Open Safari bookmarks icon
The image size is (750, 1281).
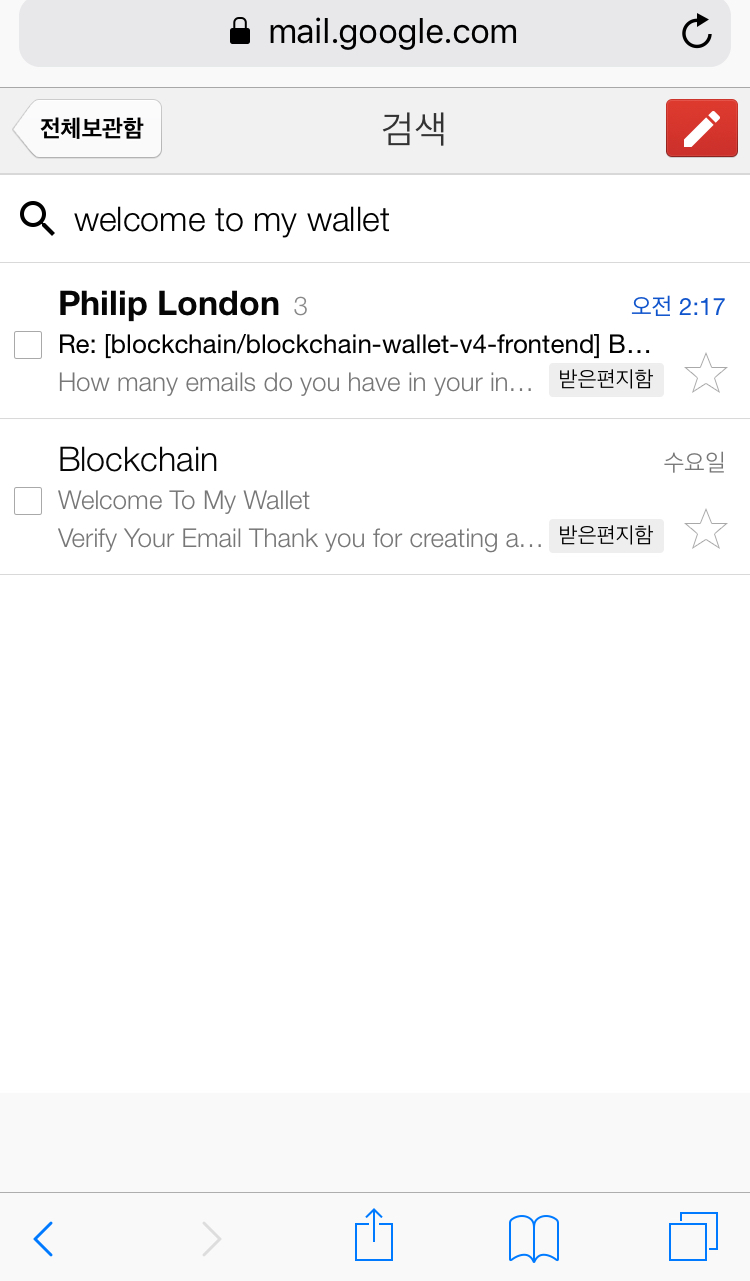(533, 1238)
